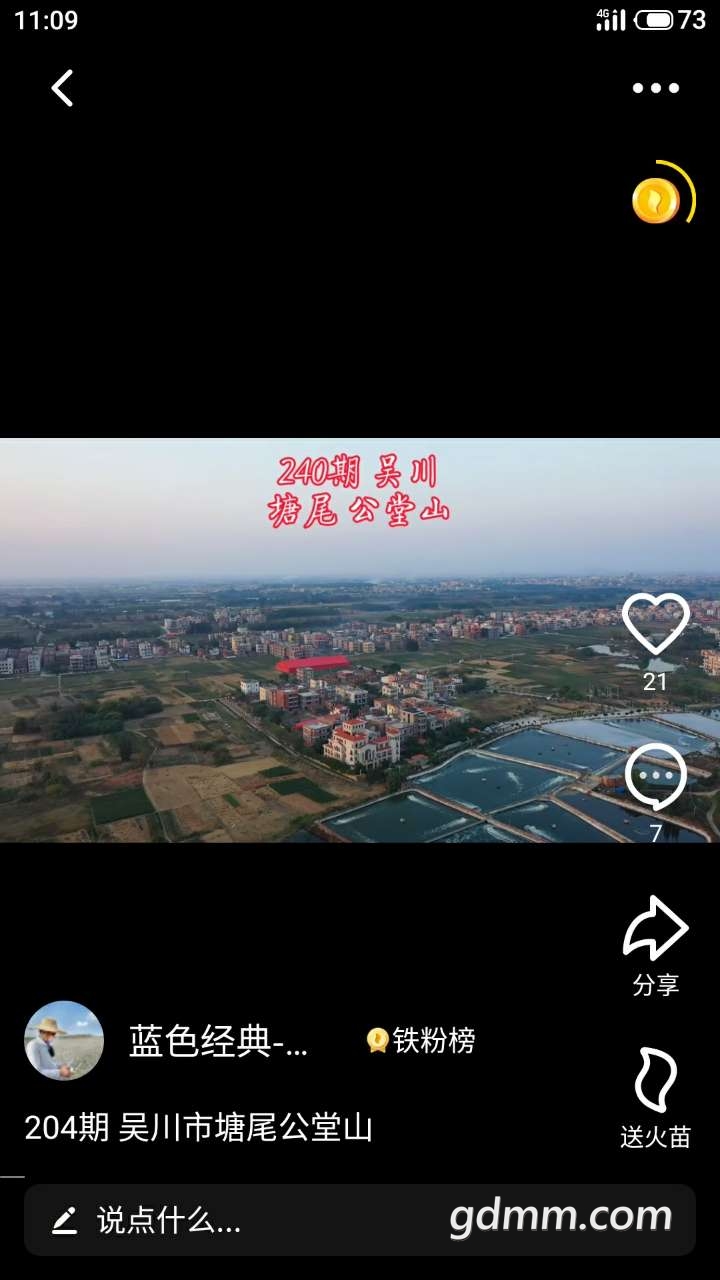Tap the gold coin reward icon
The height and width of the screenshot is (1280, 720).
(x=657, y=200)
